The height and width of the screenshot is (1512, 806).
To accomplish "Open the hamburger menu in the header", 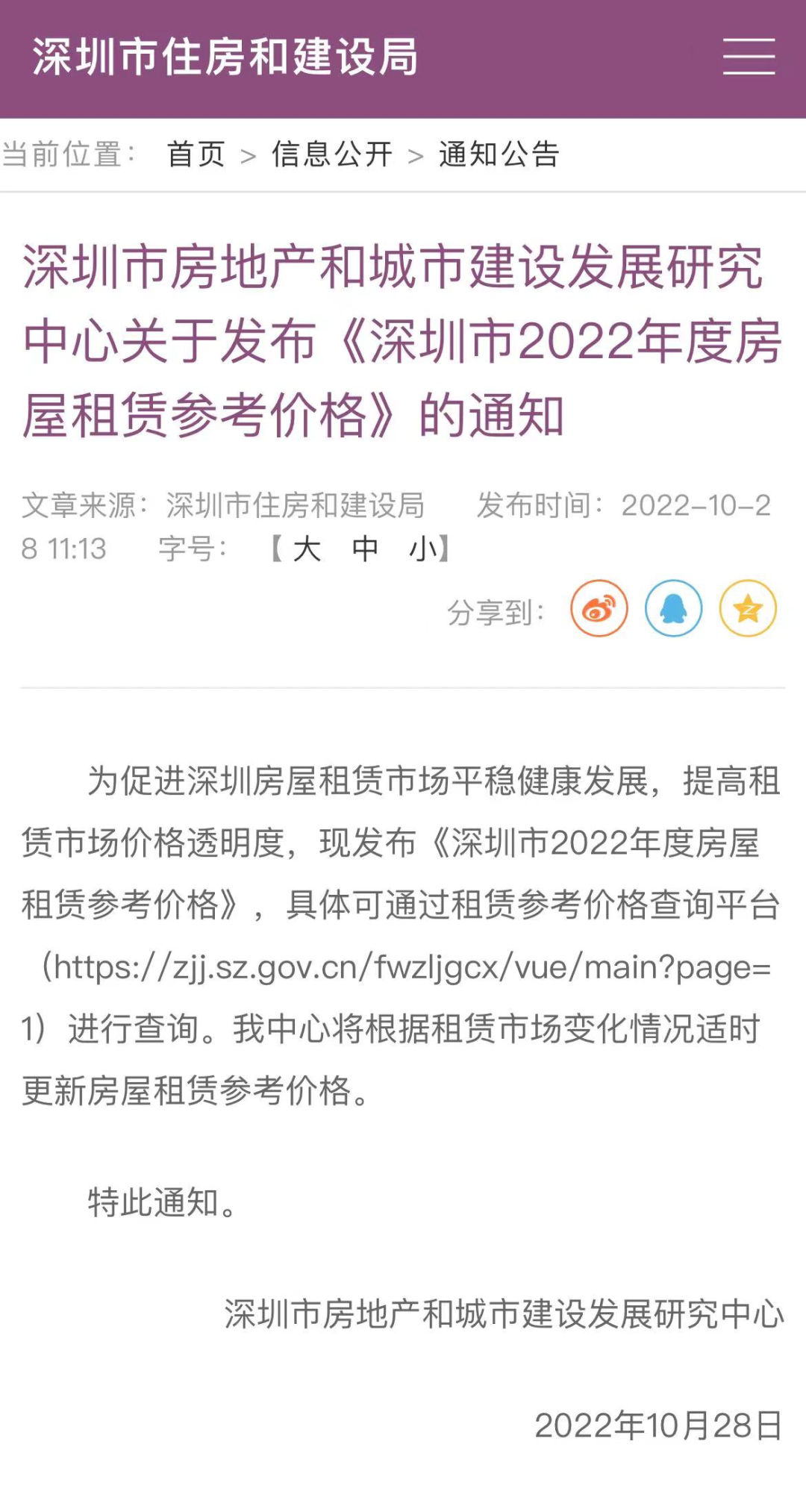I will [x=749, y=56].
